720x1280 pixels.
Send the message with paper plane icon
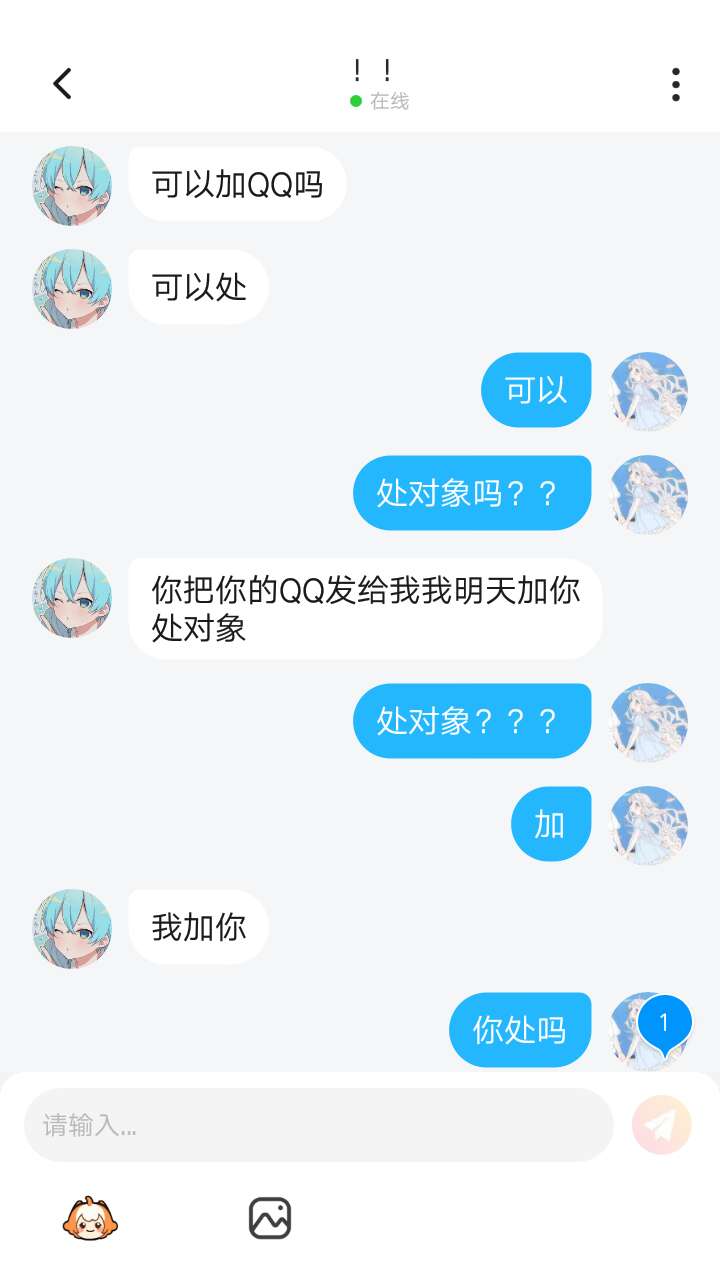click(662, 1125)
